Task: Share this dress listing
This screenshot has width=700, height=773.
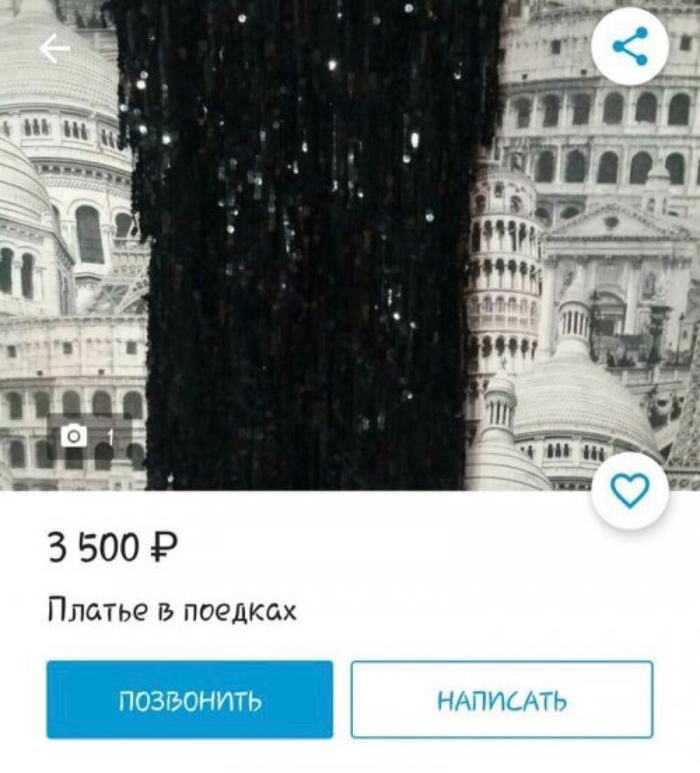Action: click(629, 46)
